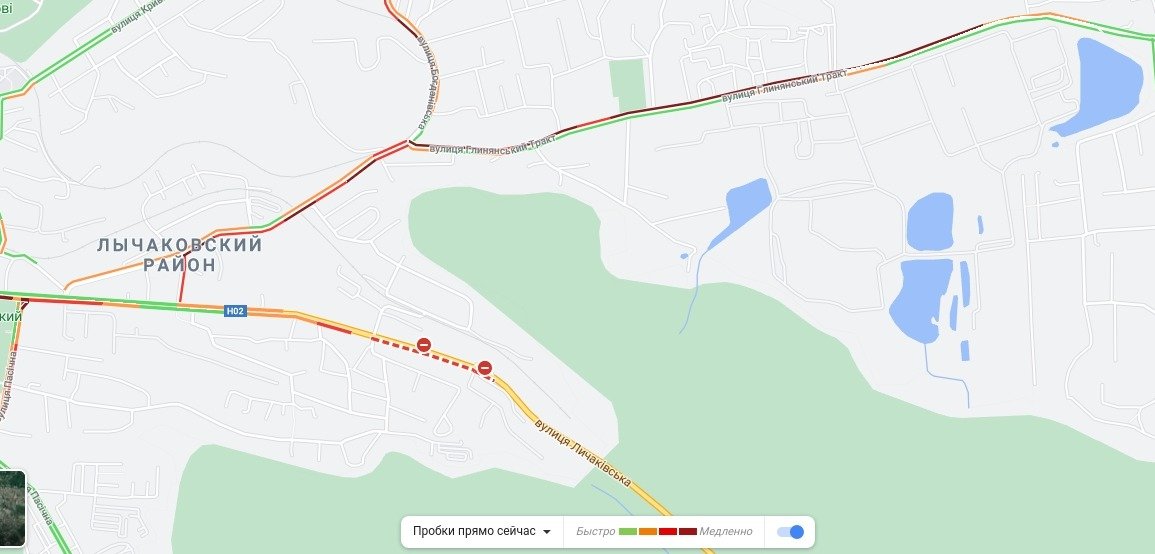This screenshot has height=554, width=1155.
Task: Open the satellite view thumbnail
Action: (12, 509)
